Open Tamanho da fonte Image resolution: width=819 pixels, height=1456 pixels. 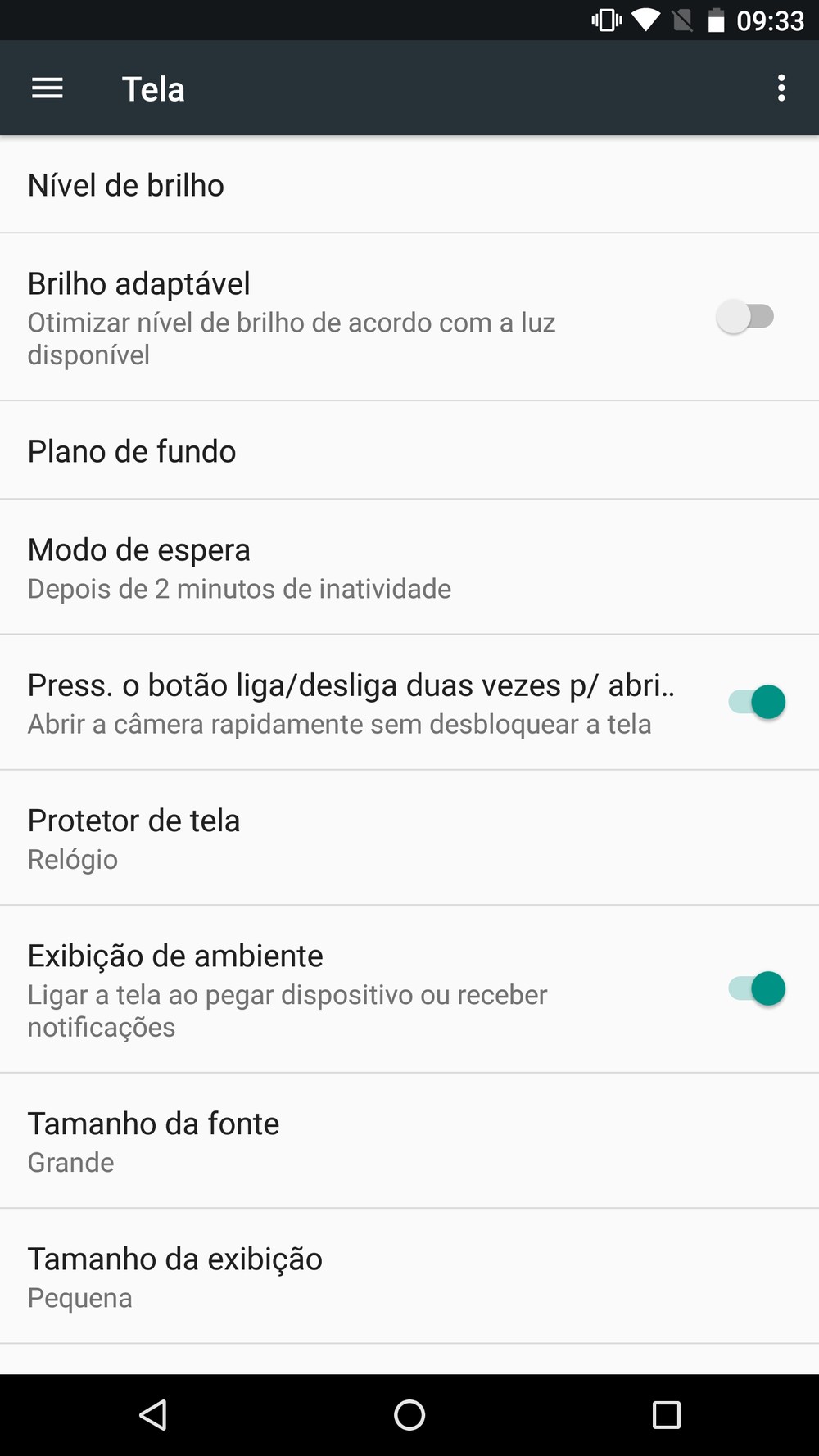point(409,1141)
